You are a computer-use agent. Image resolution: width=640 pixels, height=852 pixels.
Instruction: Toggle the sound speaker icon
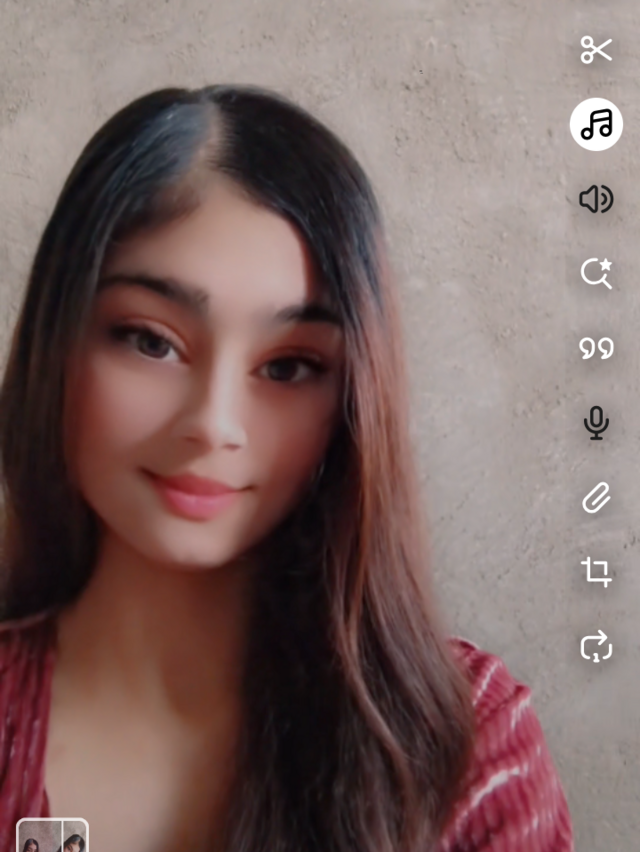596,199
